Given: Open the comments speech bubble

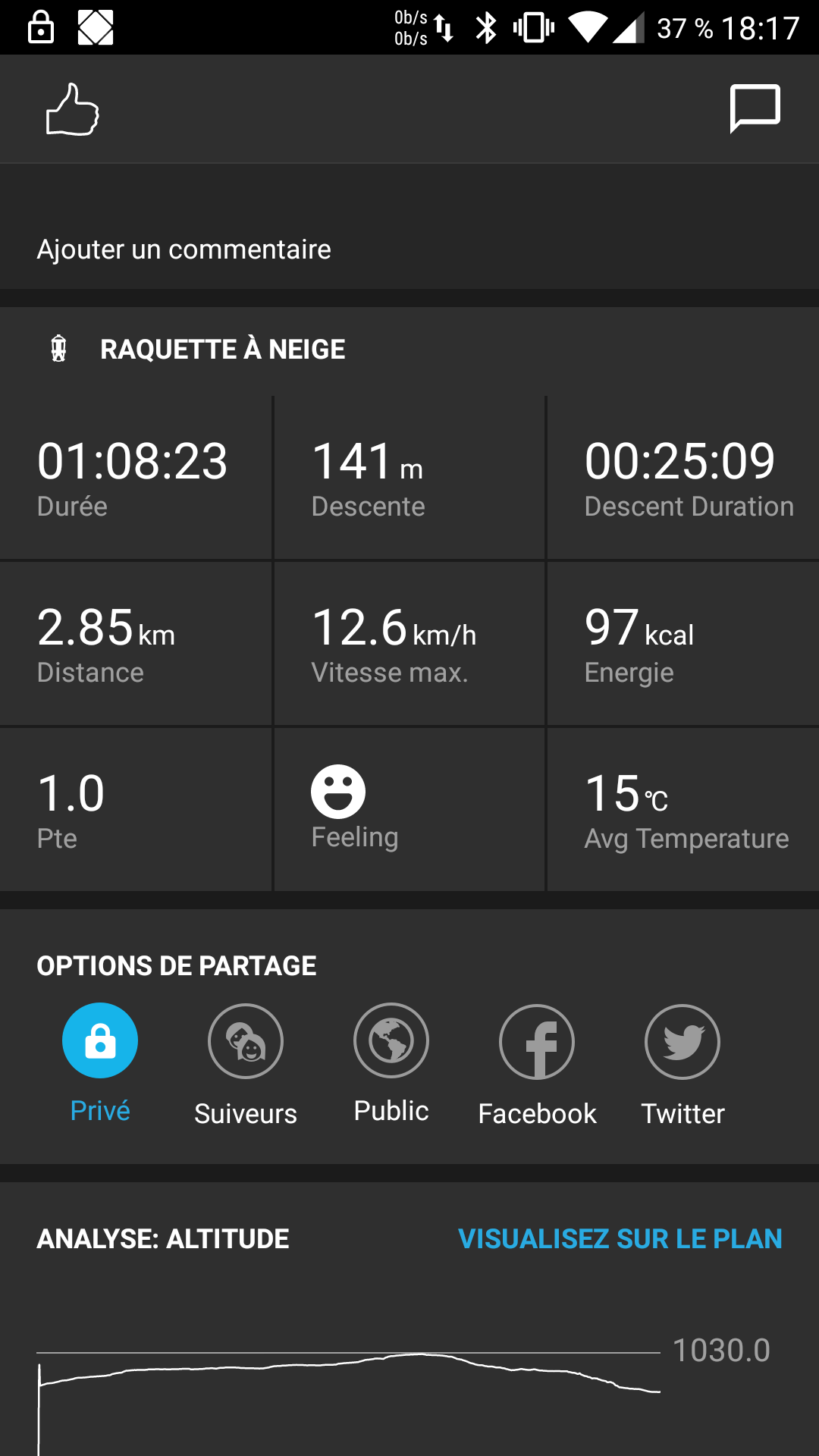Looking at the screenshot, I should (x=755, y=108).
